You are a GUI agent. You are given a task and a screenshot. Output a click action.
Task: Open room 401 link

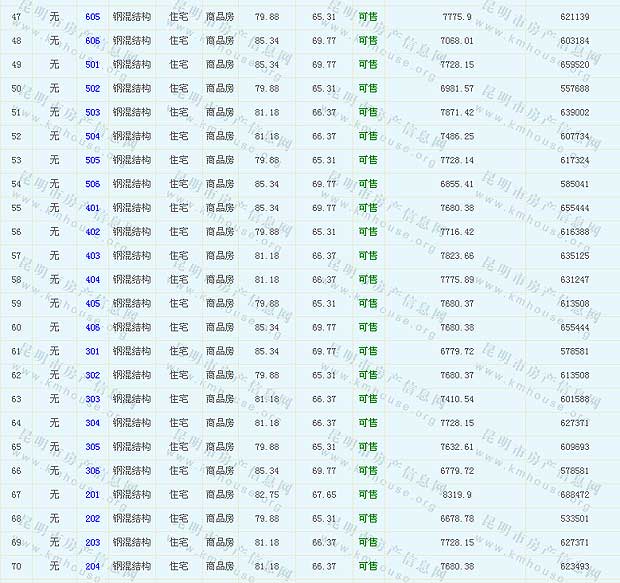[93, 208]
